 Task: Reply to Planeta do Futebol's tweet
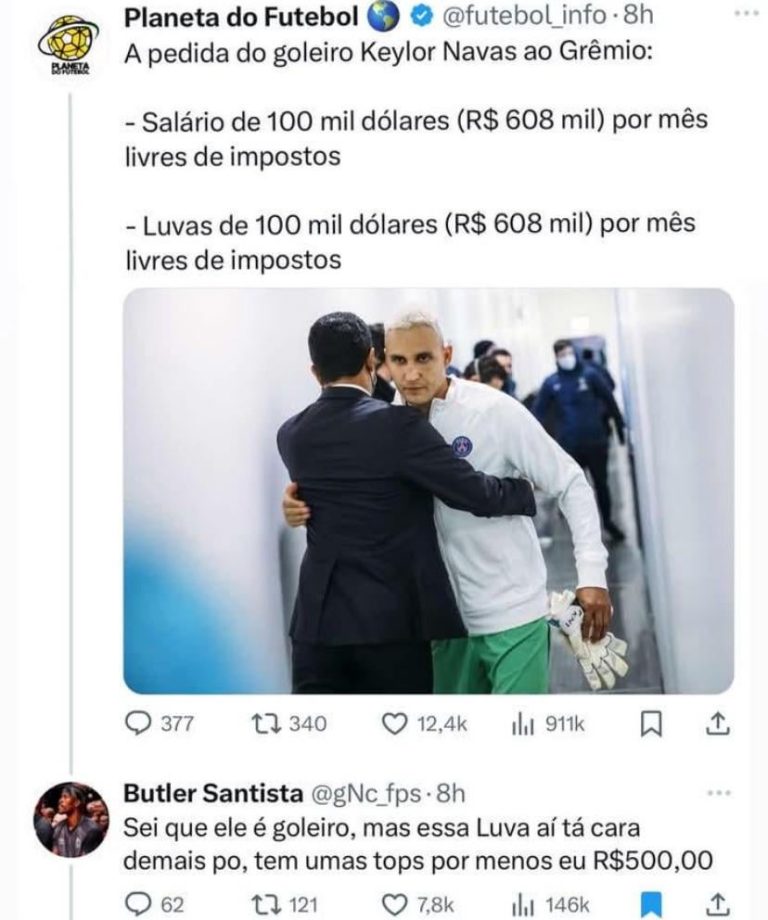137,724
